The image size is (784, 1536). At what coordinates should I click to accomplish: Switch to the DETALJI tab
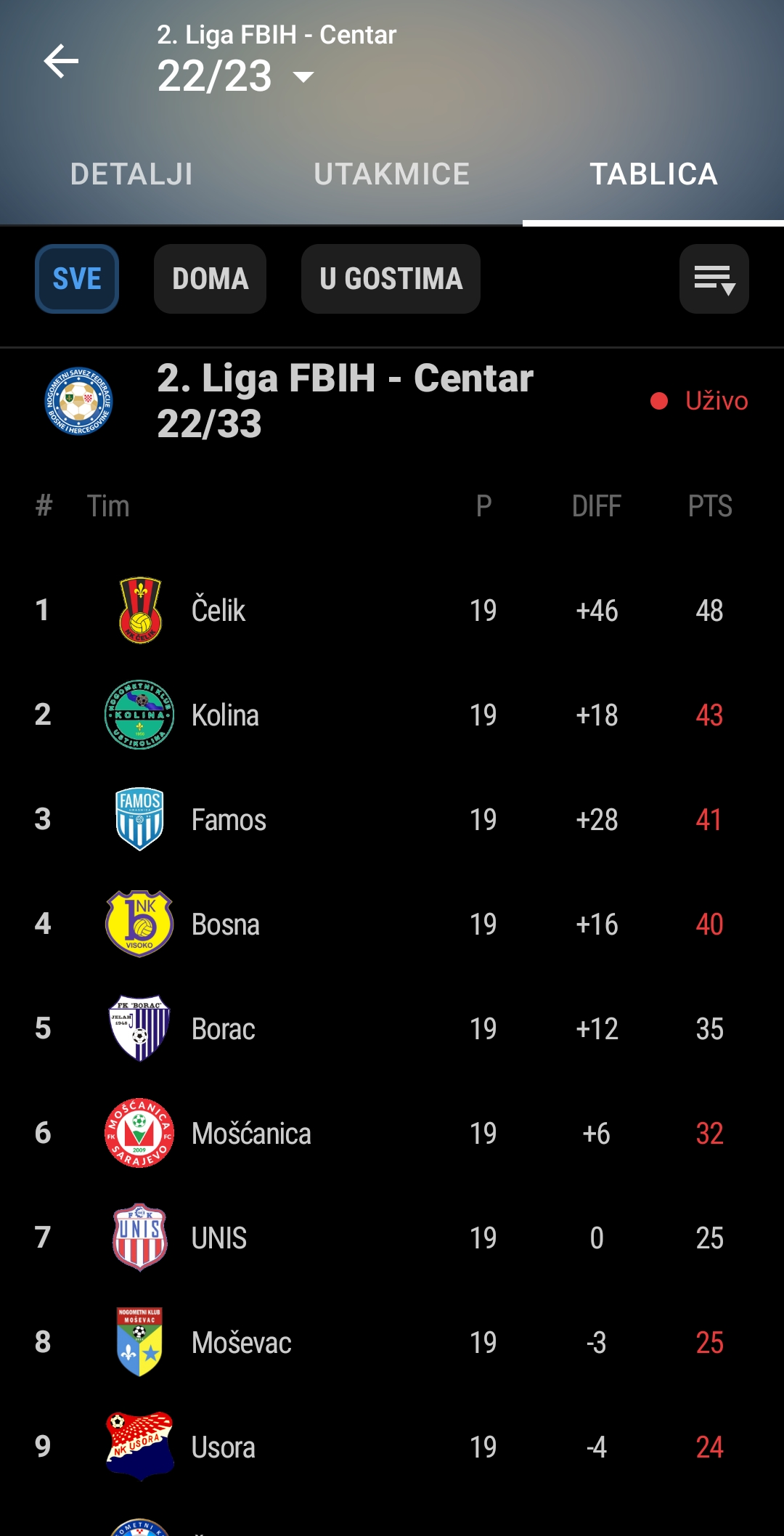(131, 174)
